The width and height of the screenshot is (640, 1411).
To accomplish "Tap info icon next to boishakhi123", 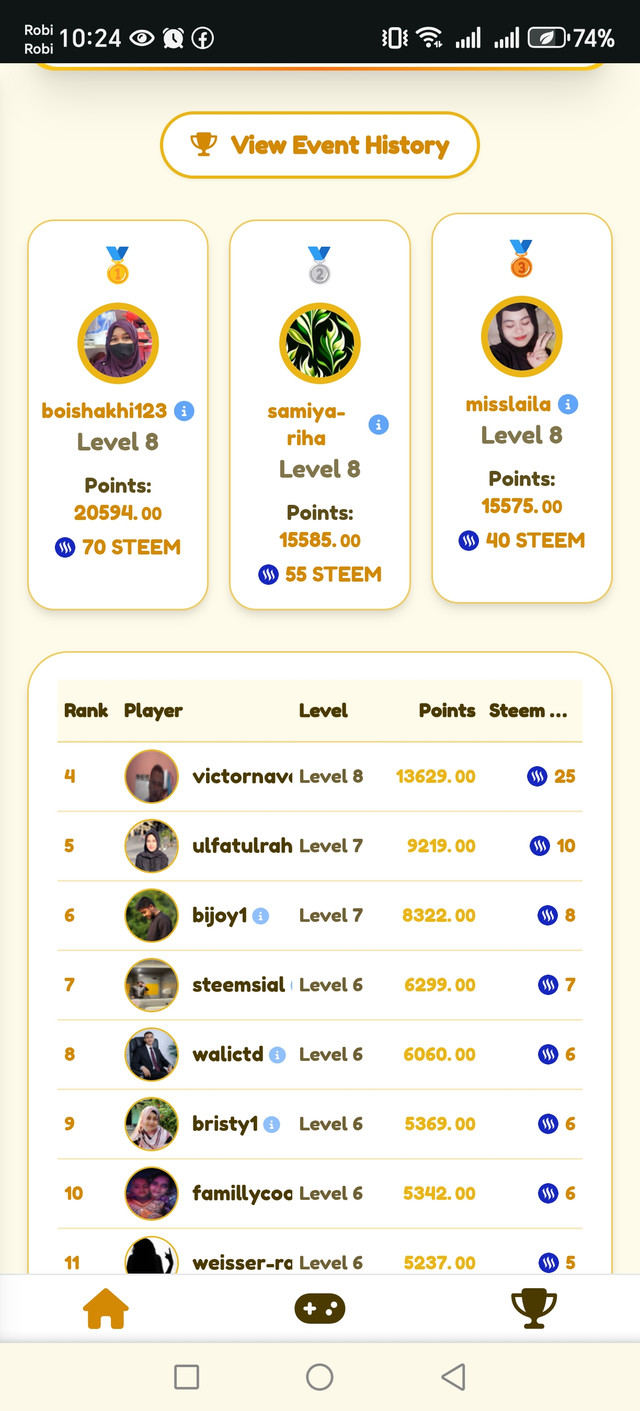I will click(x=184, y=411).
